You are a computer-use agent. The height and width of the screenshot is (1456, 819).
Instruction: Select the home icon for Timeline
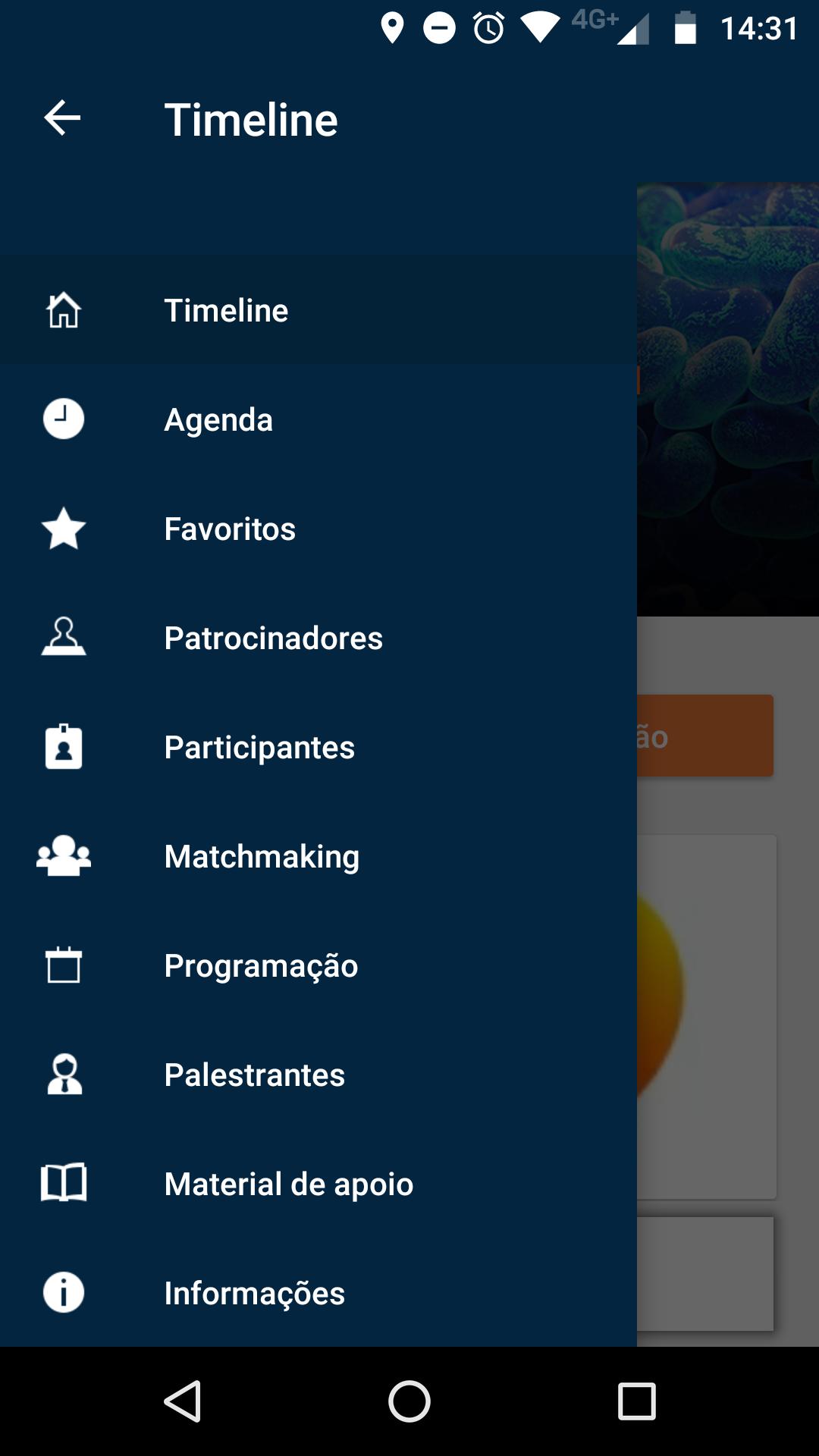(x=64, y=310)
